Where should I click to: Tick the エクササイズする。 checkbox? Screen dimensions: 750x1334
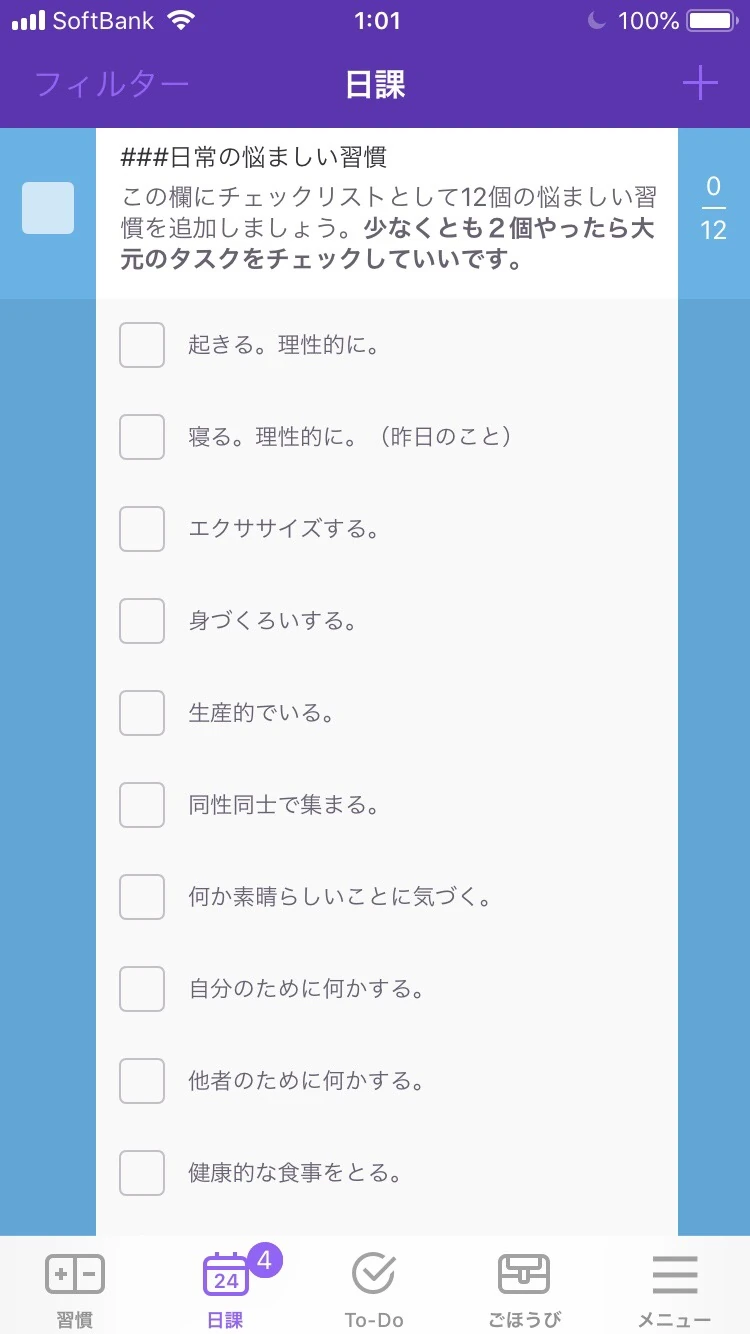tap(142, 529)
